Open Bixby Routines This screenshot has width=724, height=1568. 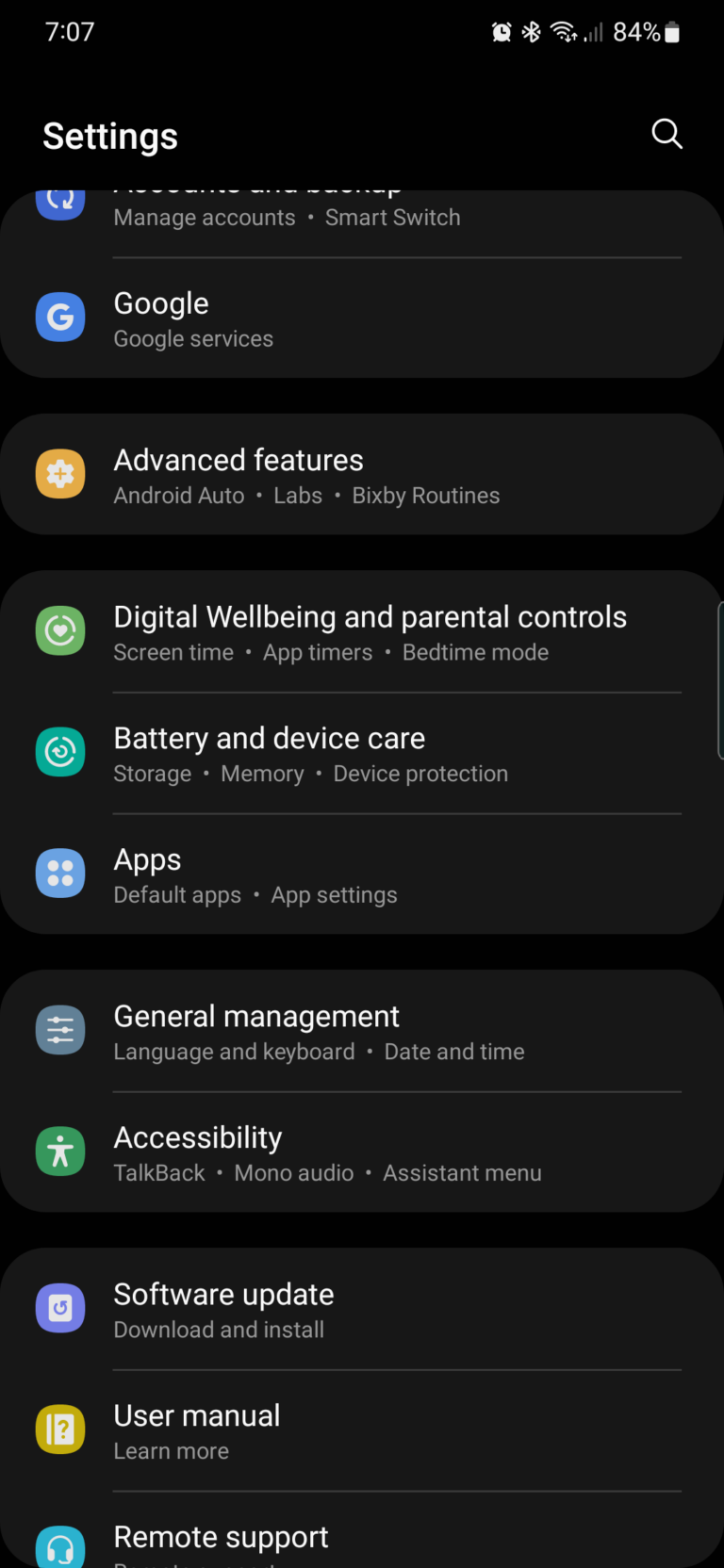(x=426, y=496)
